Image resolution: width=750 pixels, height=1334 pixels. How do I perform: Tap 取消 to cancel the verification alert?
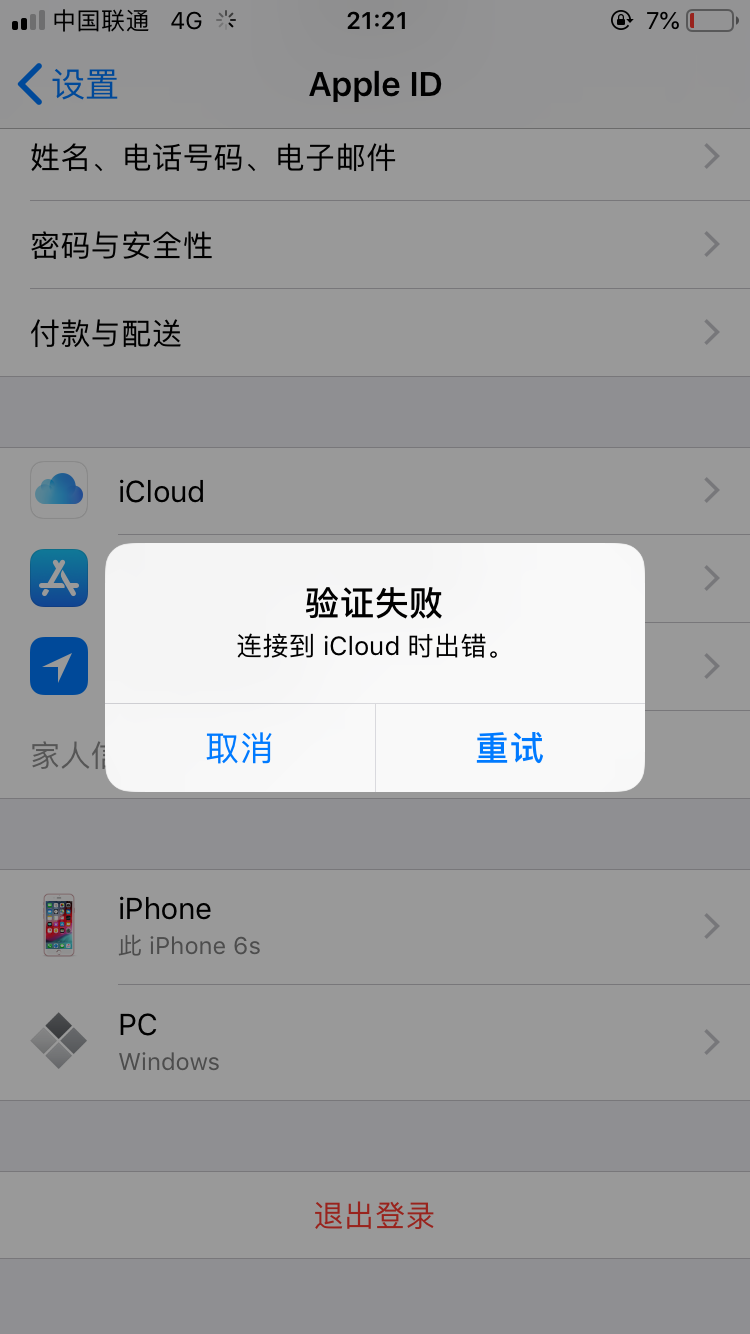pos(239,748)
